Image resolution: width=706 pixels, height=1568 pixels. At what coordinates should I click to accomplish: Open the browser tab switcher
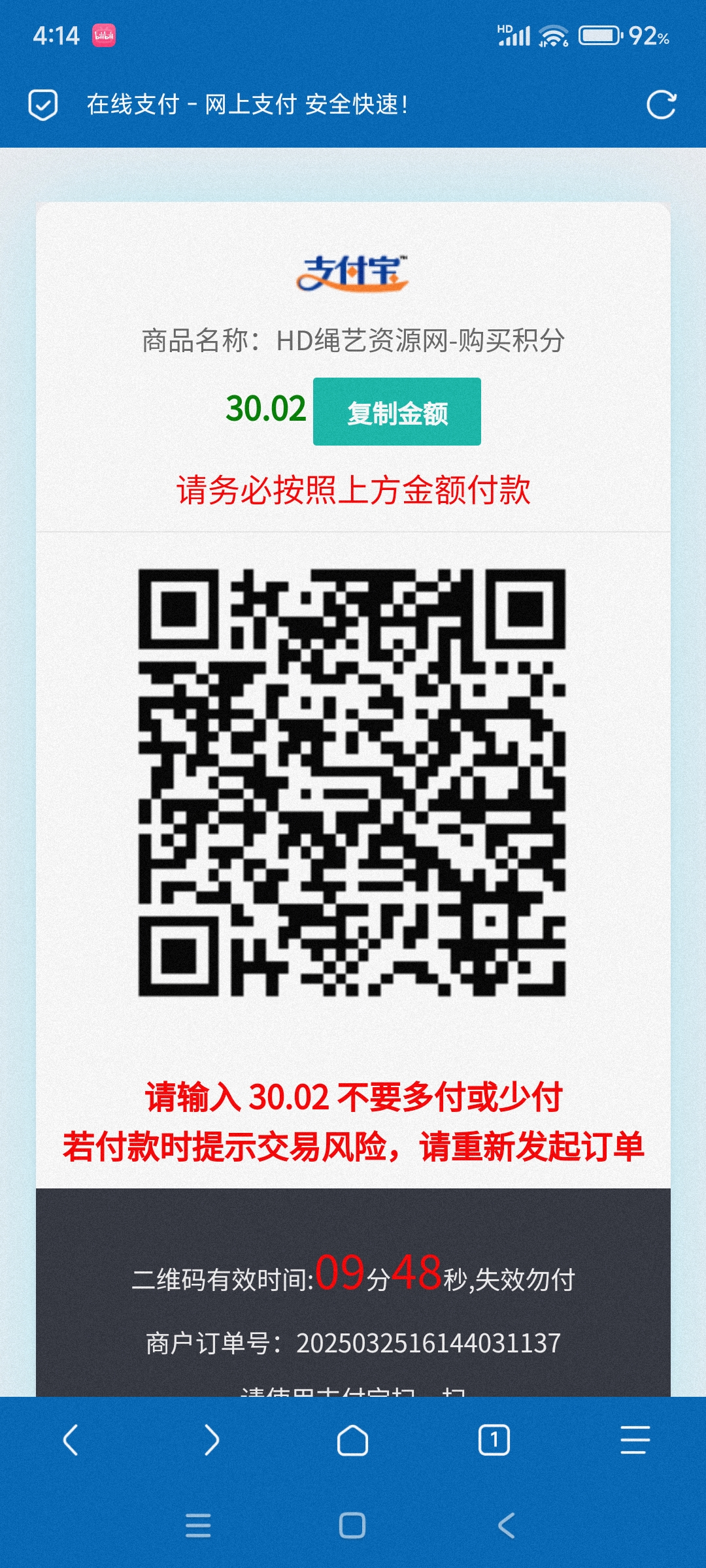[x=494, y=1440]
